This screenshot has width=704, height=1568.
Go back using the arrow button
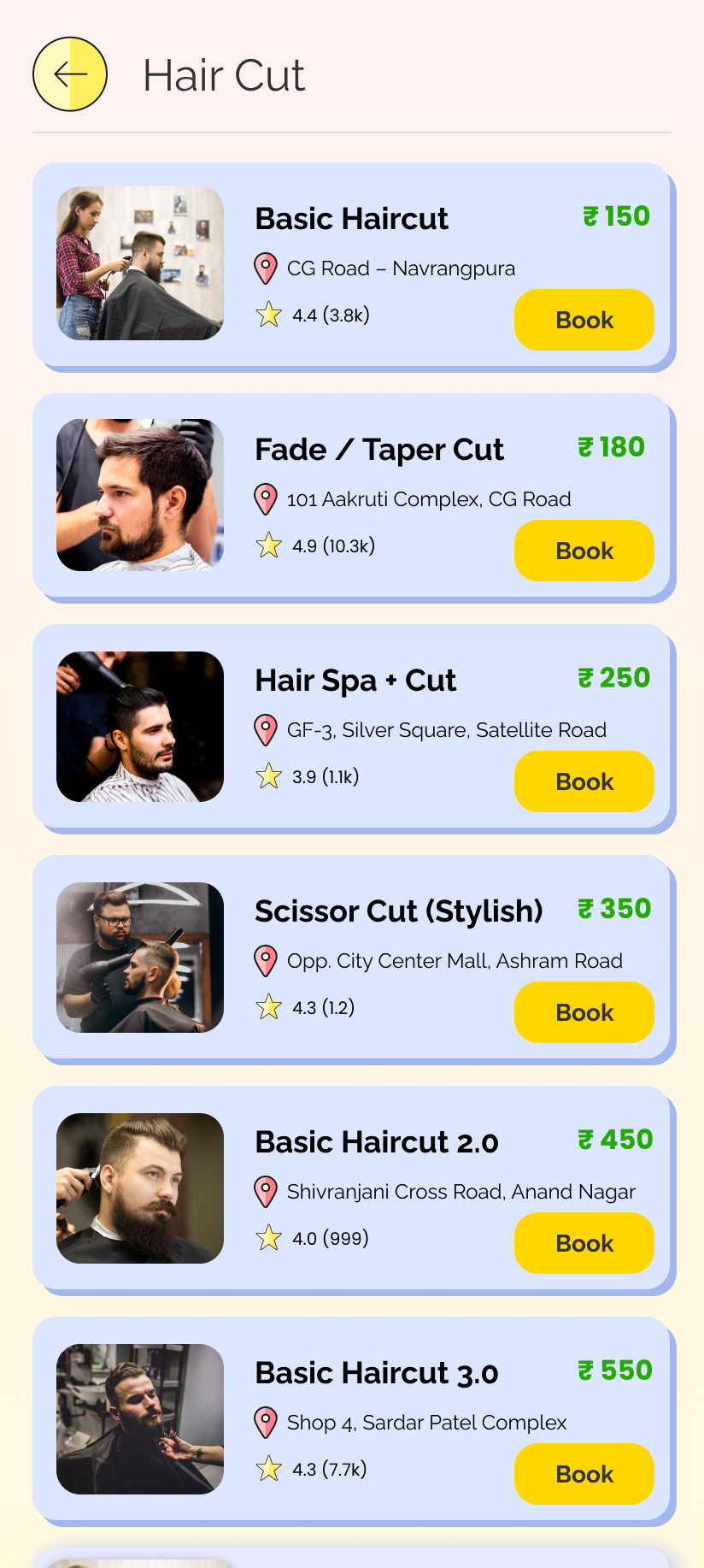tap(70, 74)
